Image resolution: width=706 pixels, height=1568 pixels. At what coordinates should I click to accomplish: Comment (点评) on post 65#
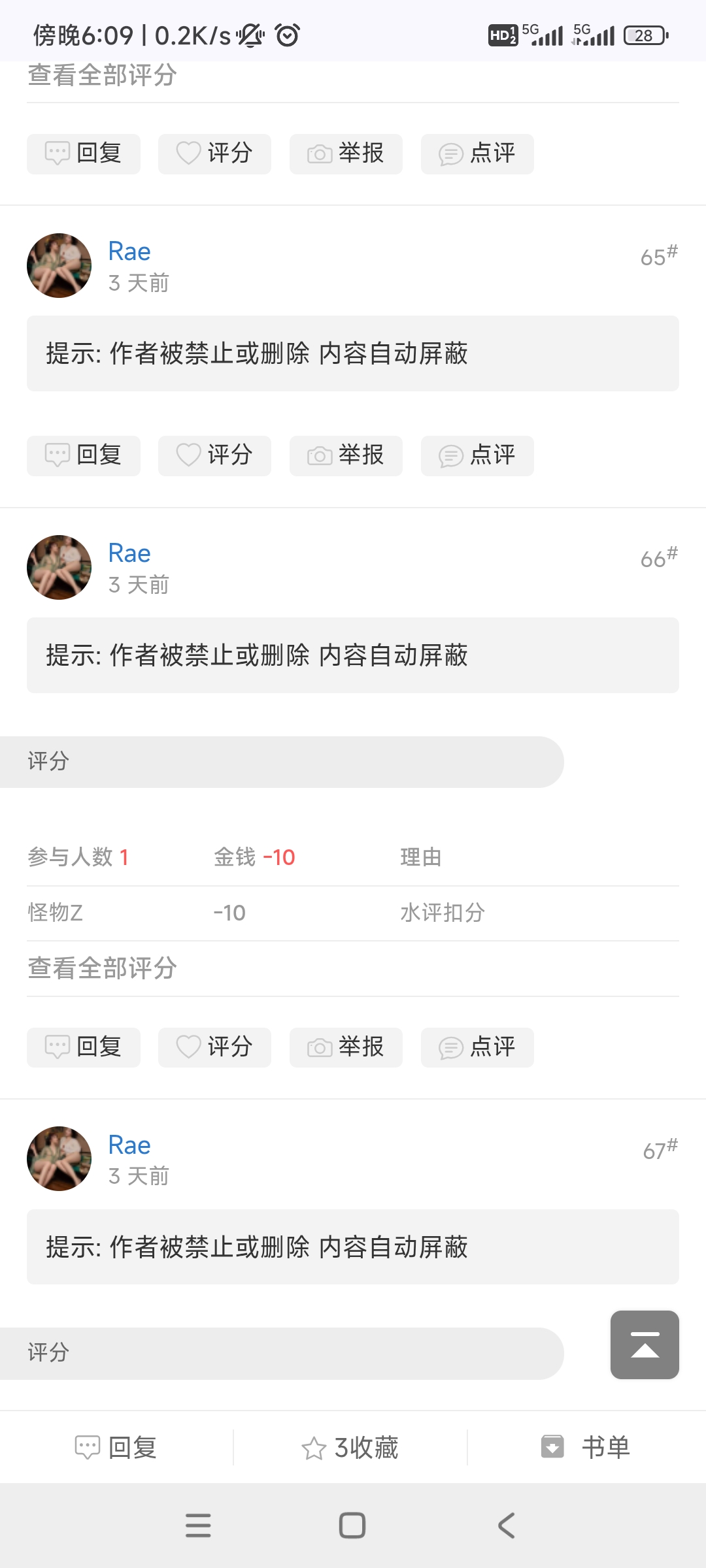click(477, 455)
